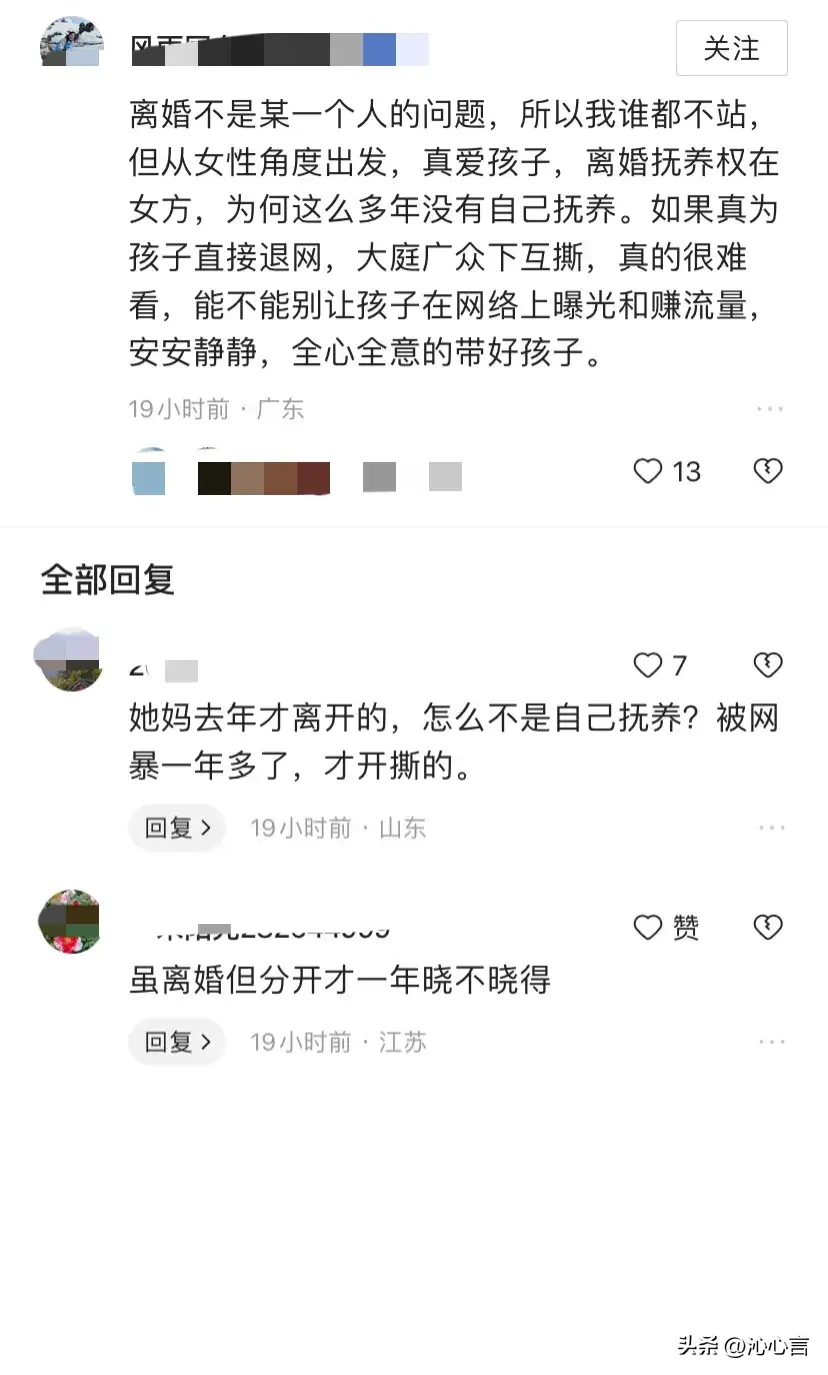Like the main comment with 13 likes
The height and width of the screenshot is (1375, 828).
coord(649,471)
